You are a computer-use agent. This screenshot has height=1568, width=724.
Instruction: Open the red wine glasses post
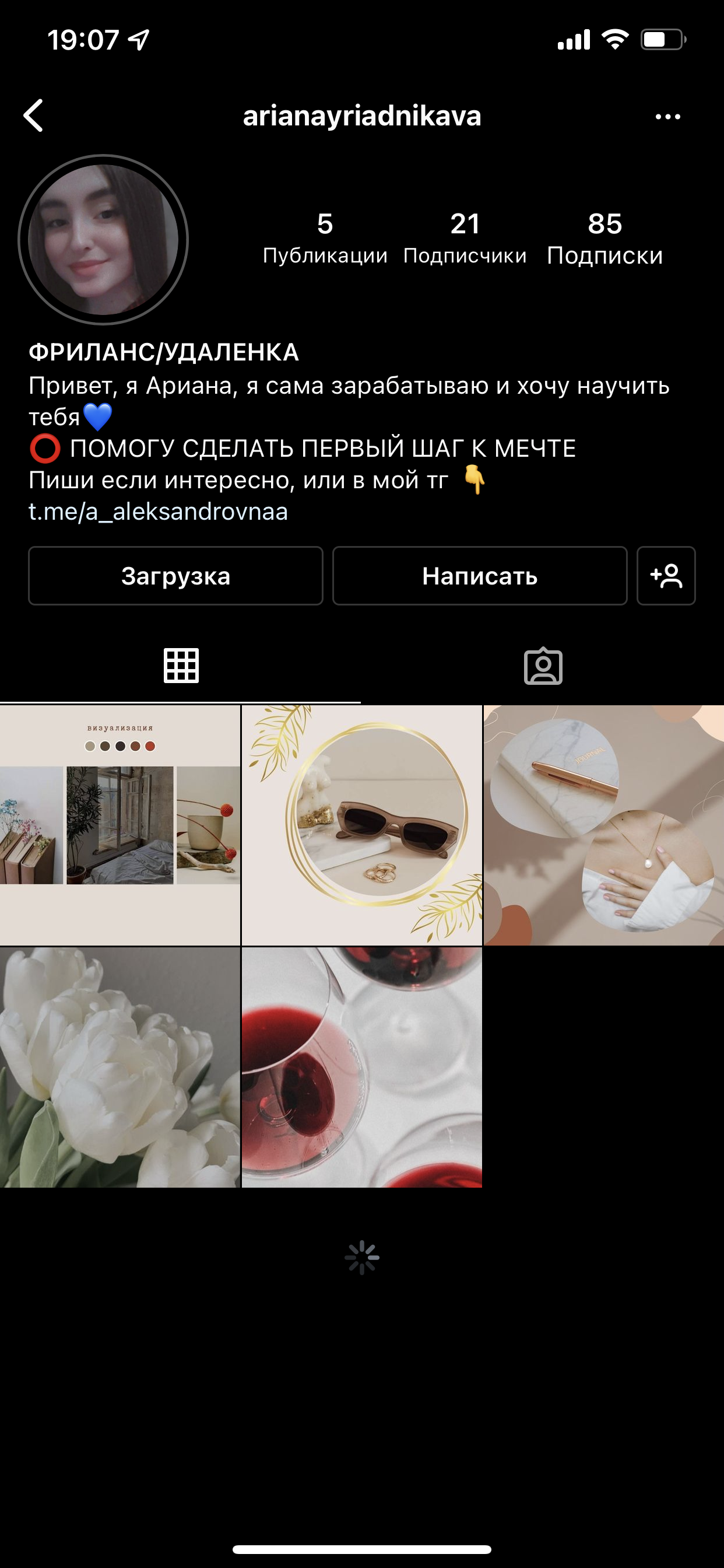click(362, 1067)
